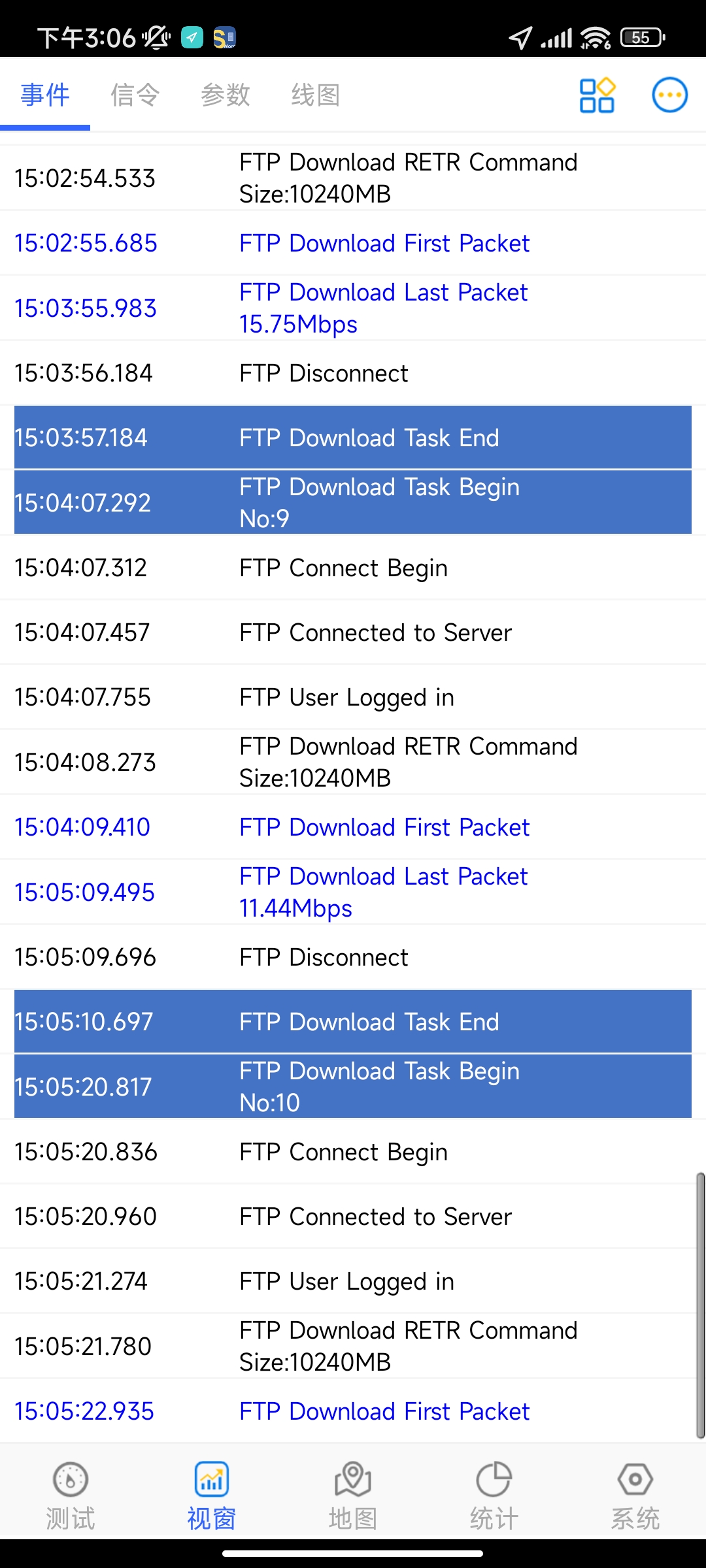Open the grid layout icon

597,95
